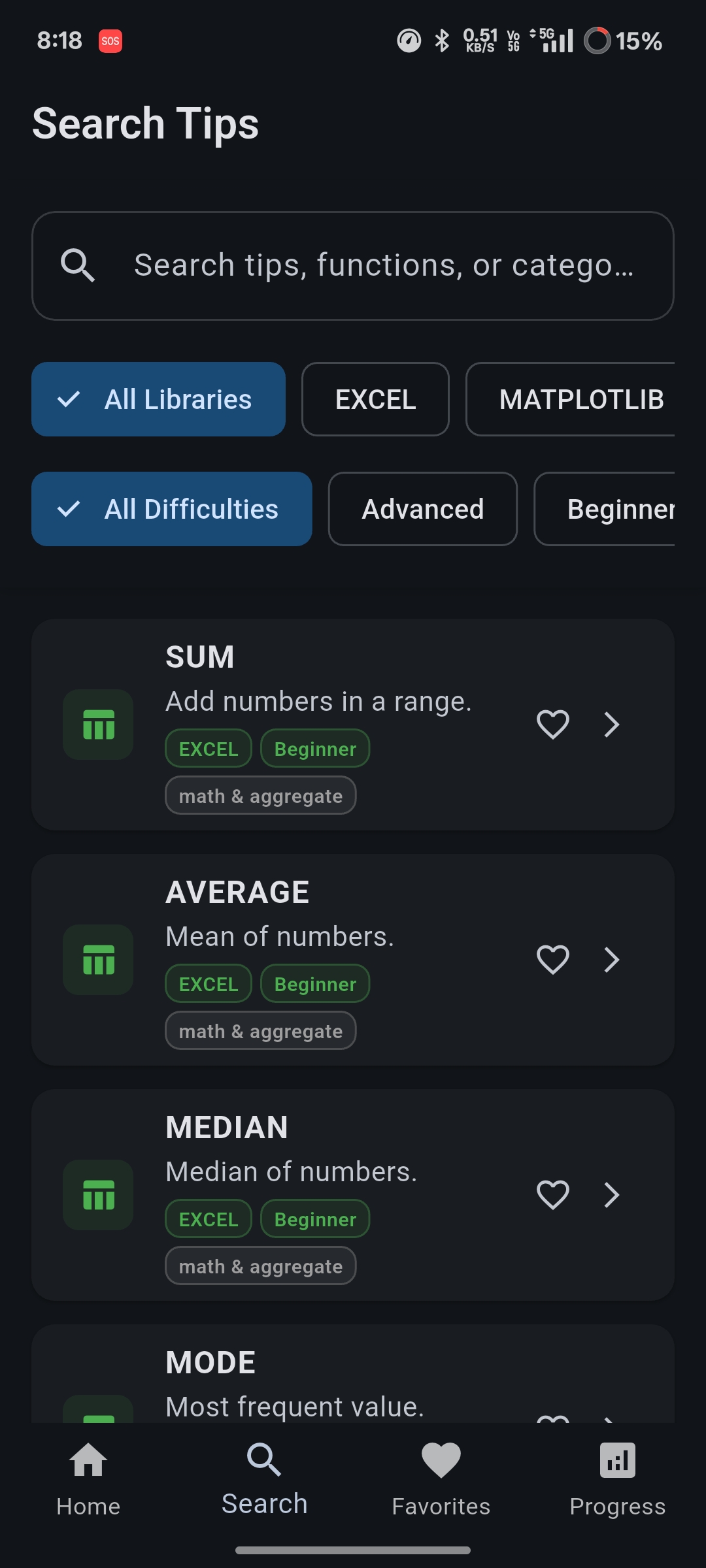
Task: Tap the Excel table icon beside AVERAGE
Action: click(97, 960)
